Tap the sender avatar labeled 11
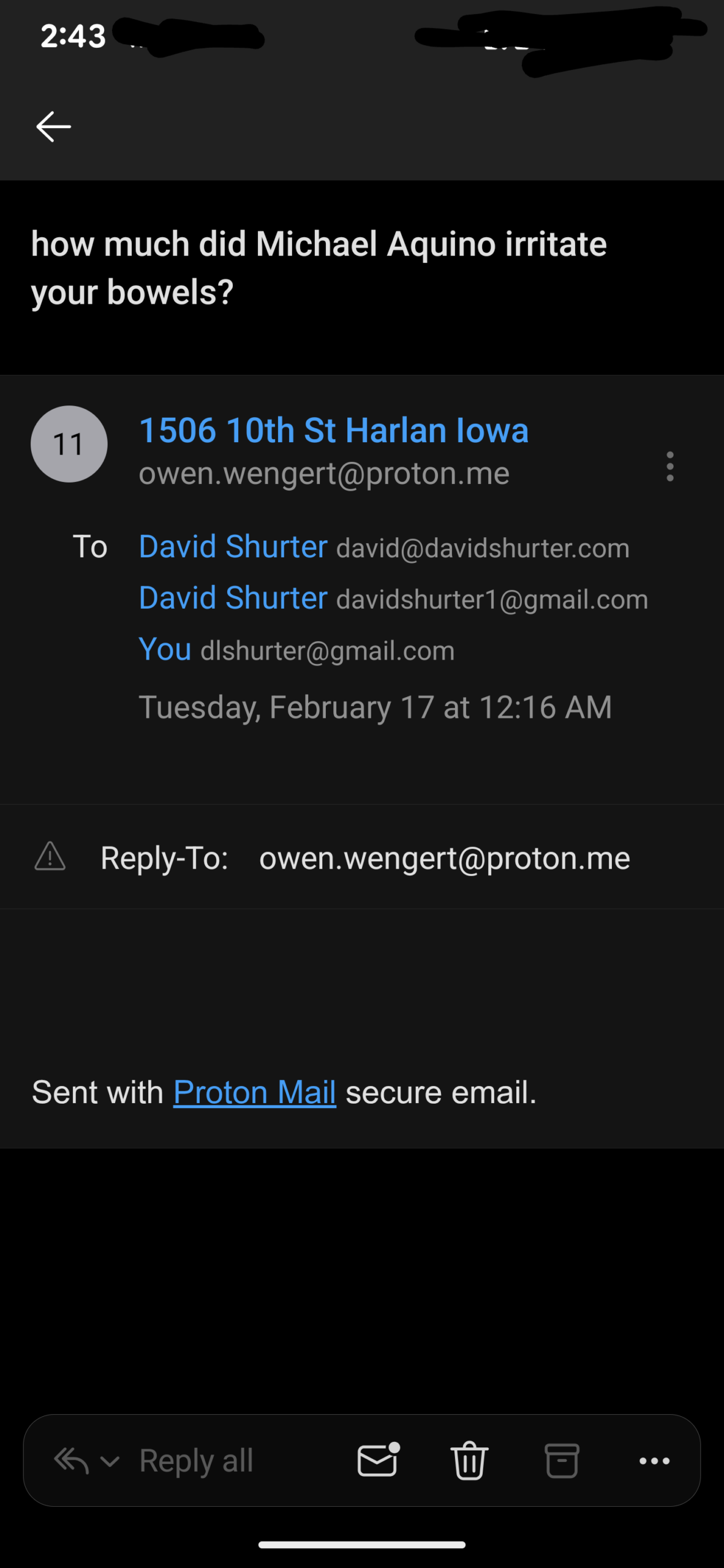The height and width of the screenshot is (1568, 724). coord(69,444)
